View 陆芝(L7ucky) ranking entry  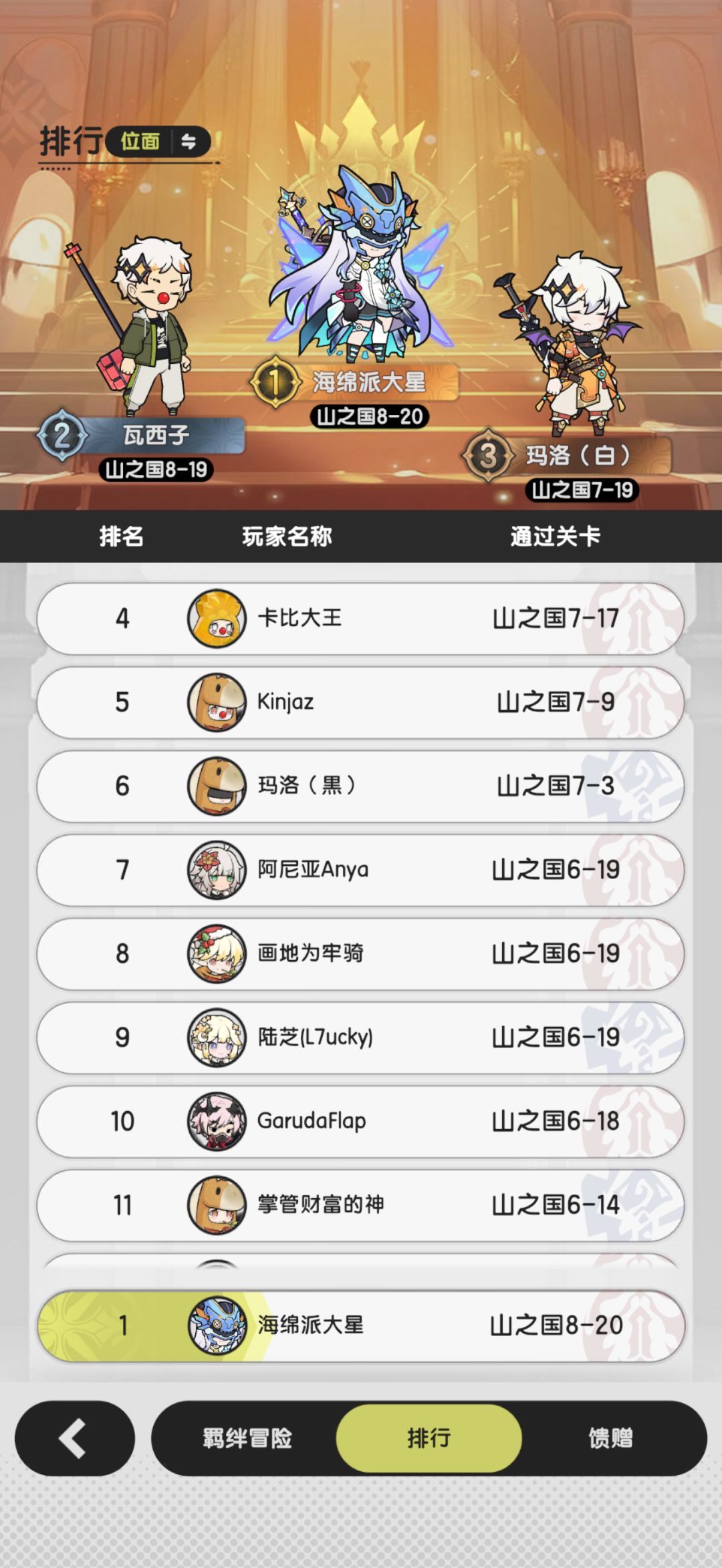pyautogui.click(x=361, y=1038)
